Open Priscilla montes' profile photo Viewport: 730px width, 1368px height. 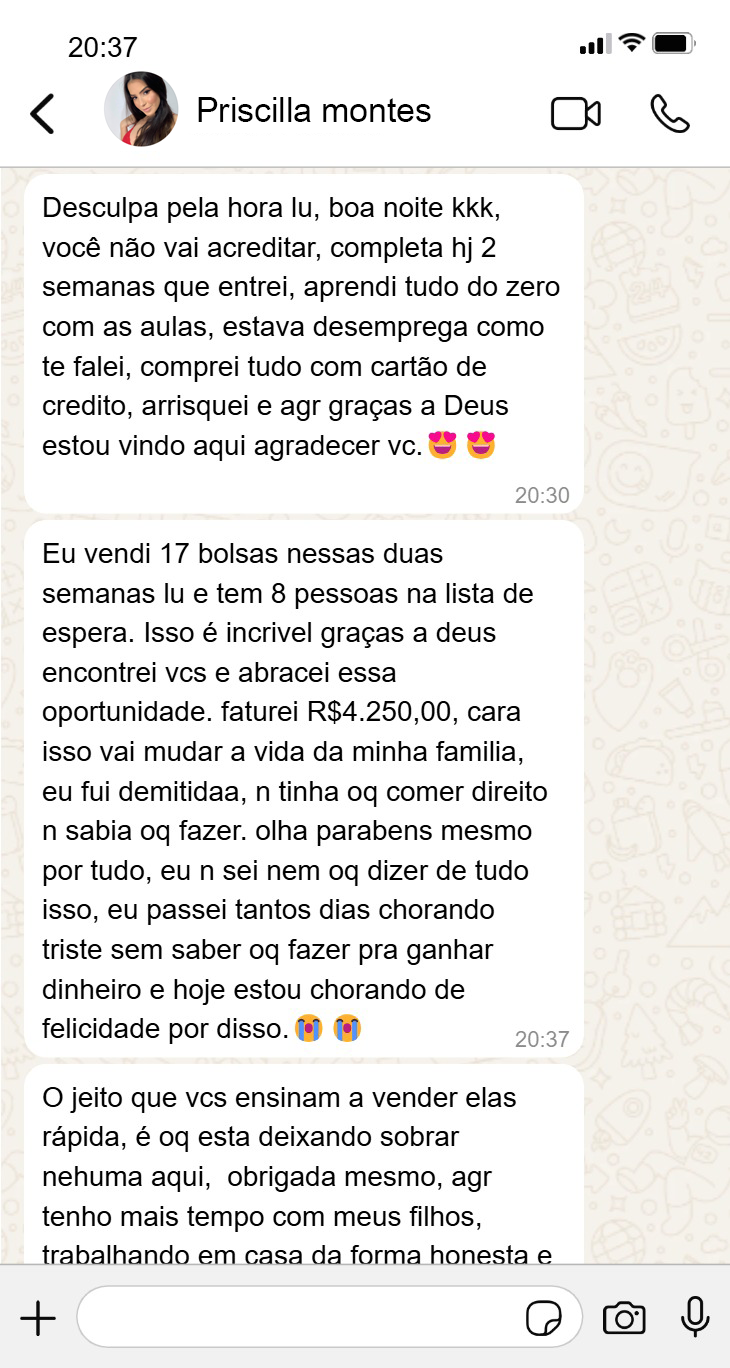coord(141,110)
